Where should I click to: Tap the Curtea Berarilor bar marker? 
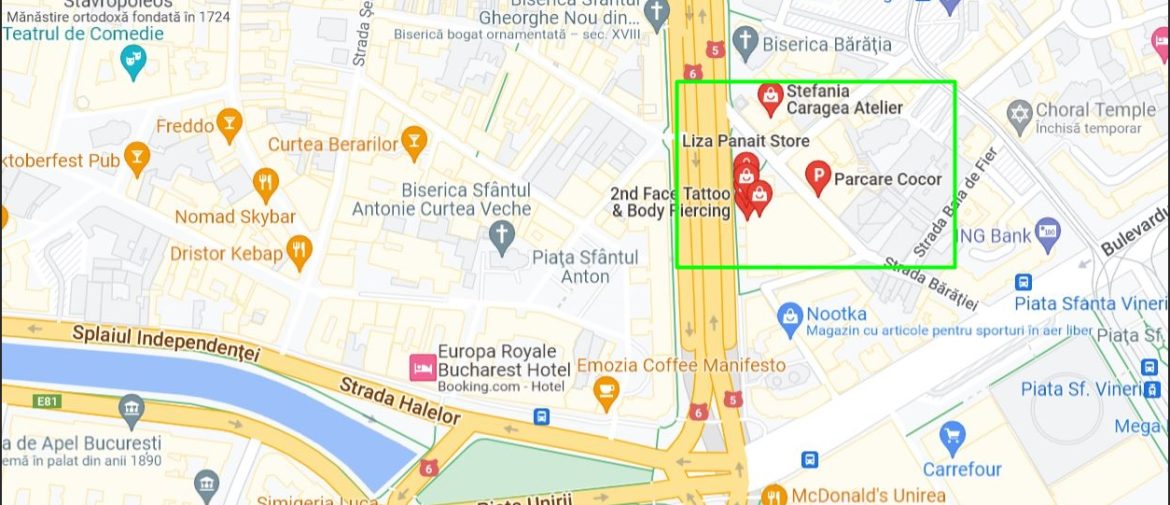pos(413,142)
